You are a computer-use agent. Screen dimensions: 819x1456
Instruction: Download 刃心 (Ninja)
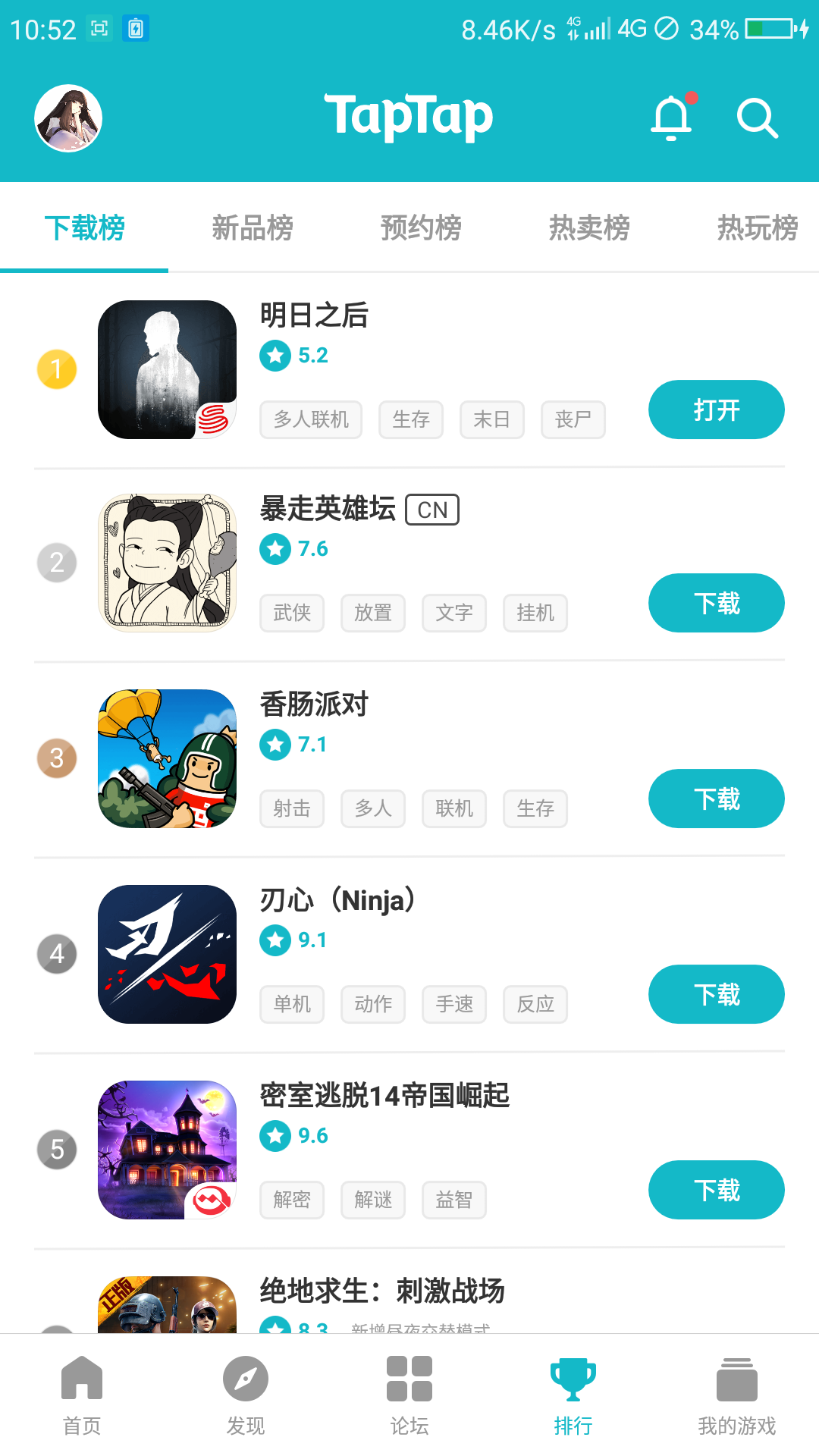coord(716,994)
